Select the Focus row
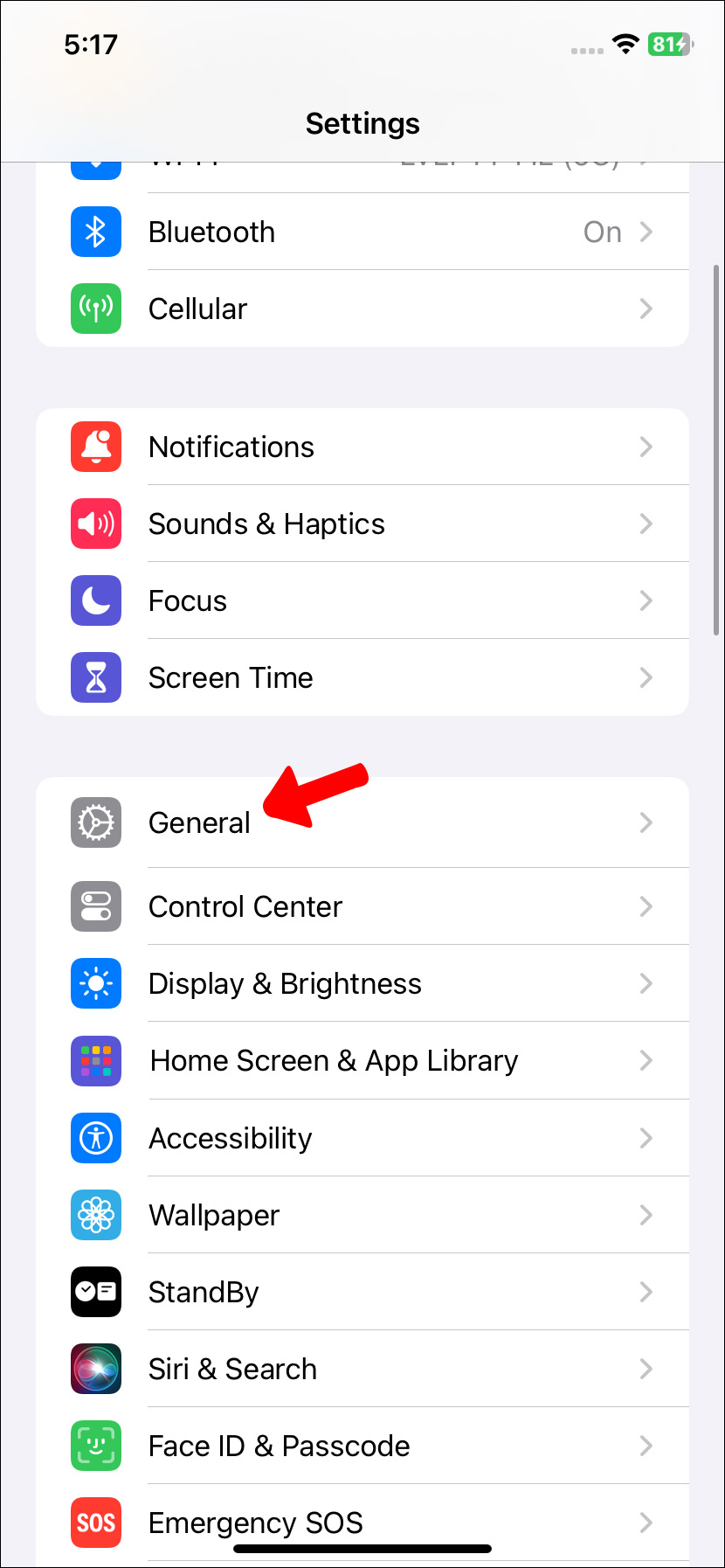Screen dimensions: 725x1568 pos(362,600)
